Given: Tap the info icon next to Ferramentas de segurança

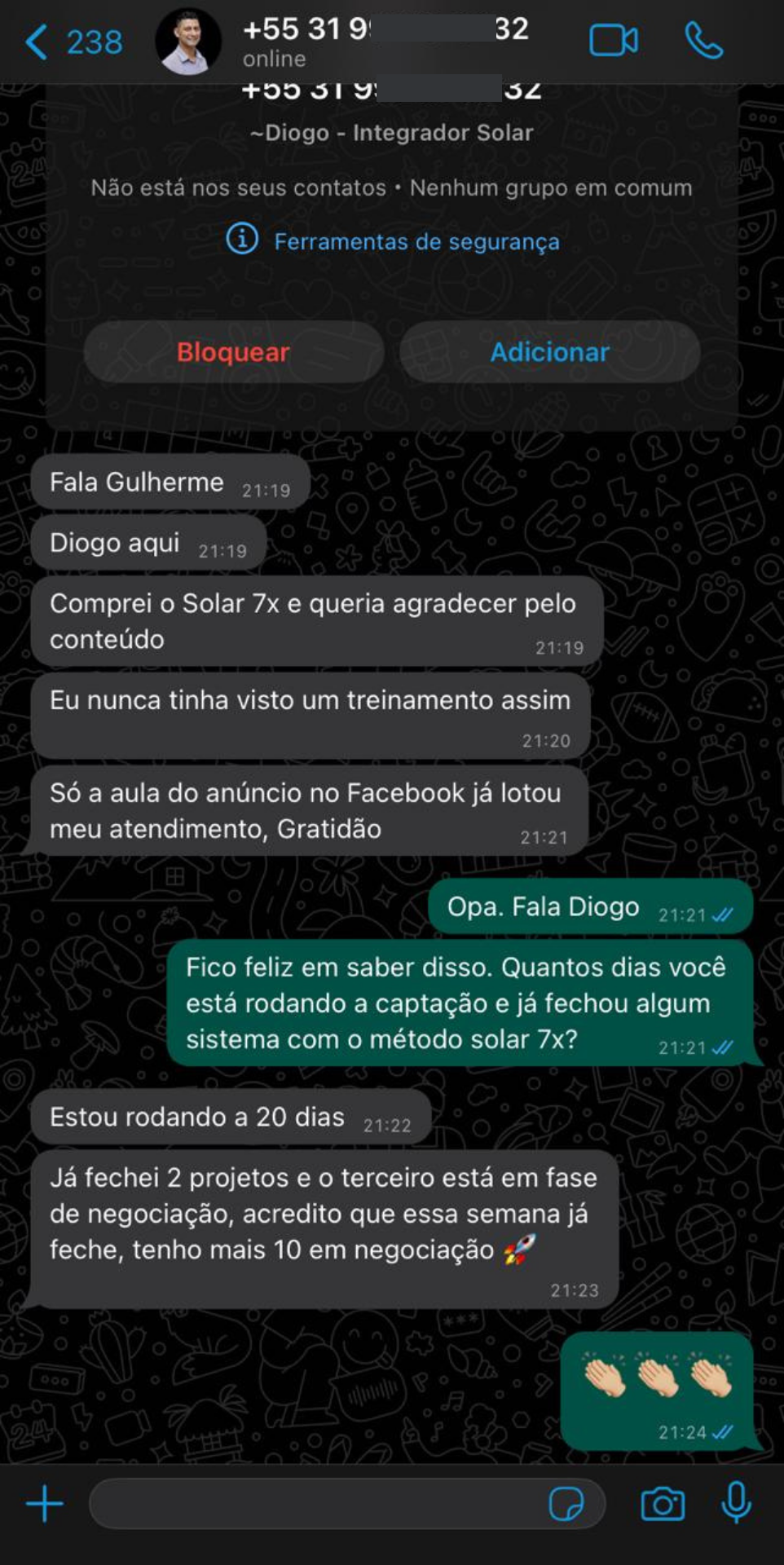Looking at the screenshot, I should (241, 240).
